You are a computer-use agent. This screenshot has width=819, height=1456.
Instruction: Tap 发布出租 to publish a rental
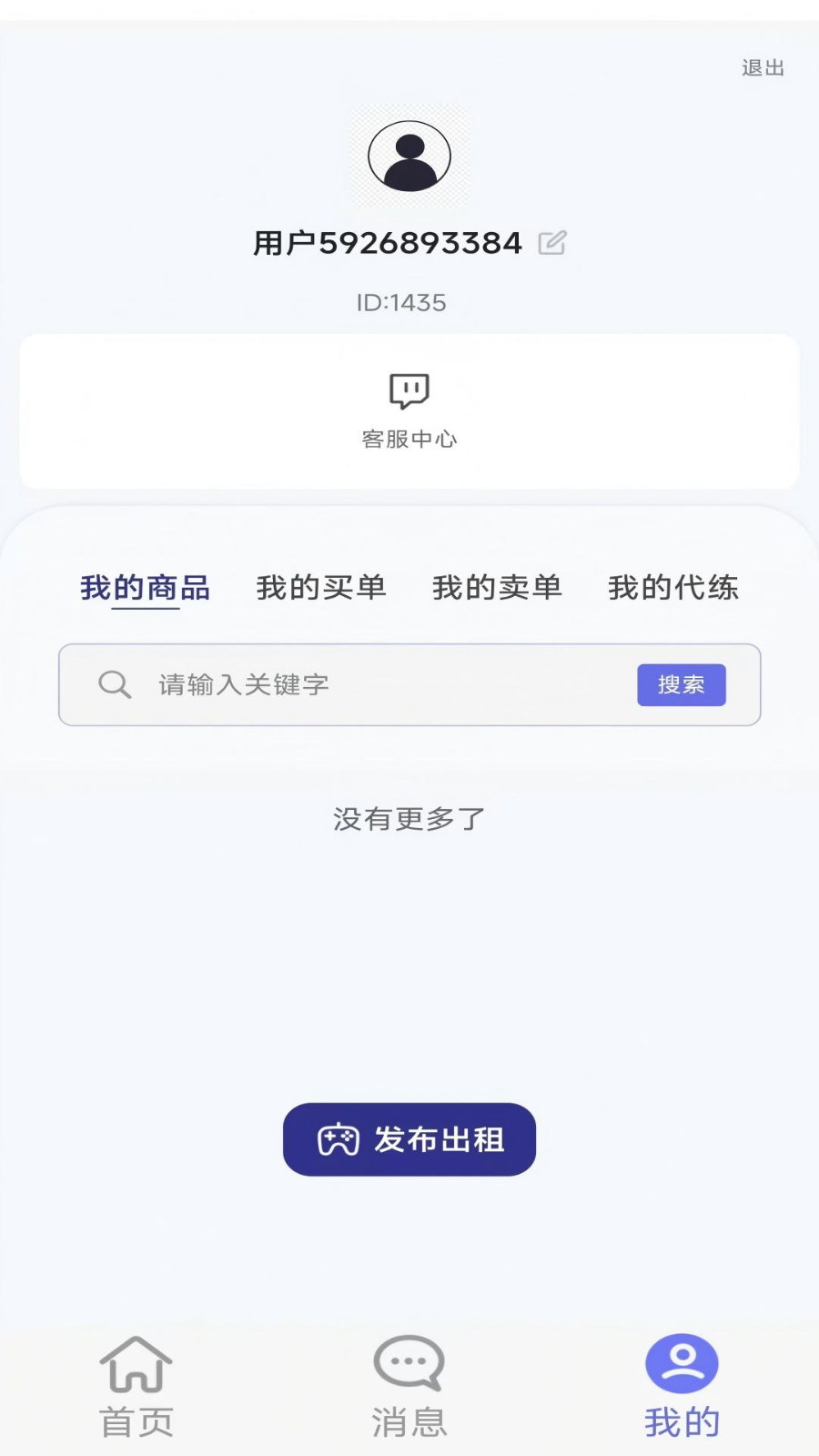409,1139
